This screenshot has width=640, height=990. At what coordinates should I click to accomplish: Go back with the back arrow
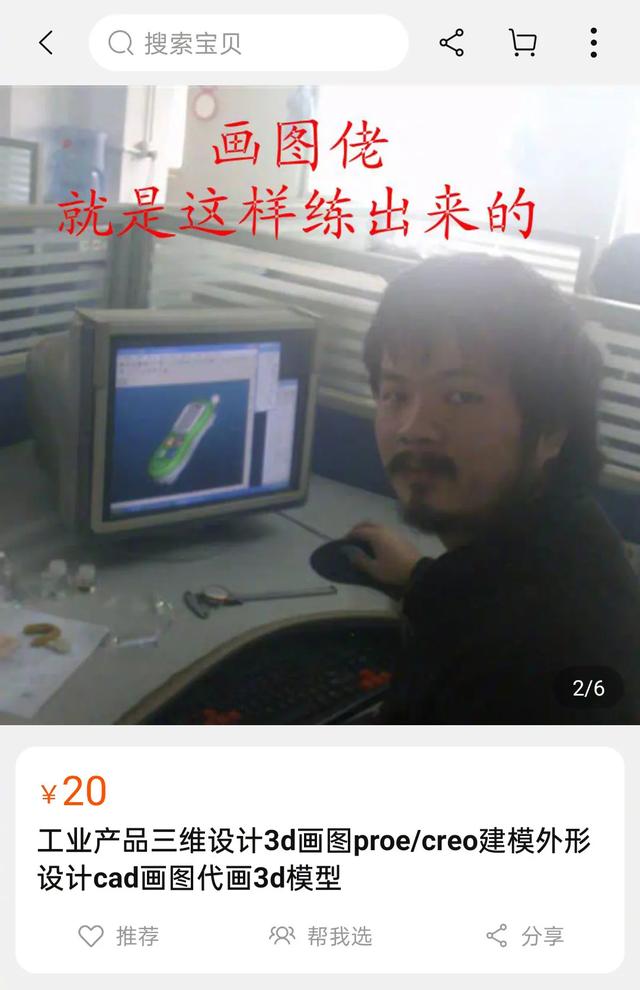46,43
